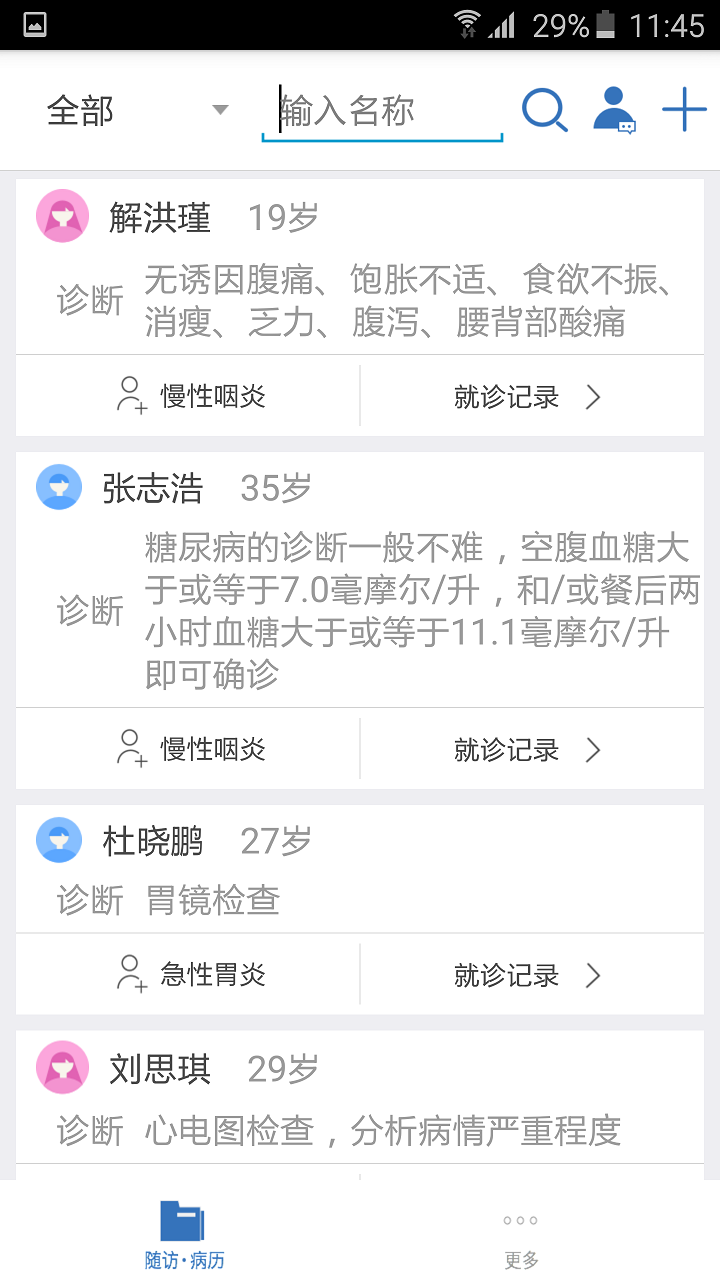Open the 全部 filter dropdown
720x1280 pixels.
point(130,110)
